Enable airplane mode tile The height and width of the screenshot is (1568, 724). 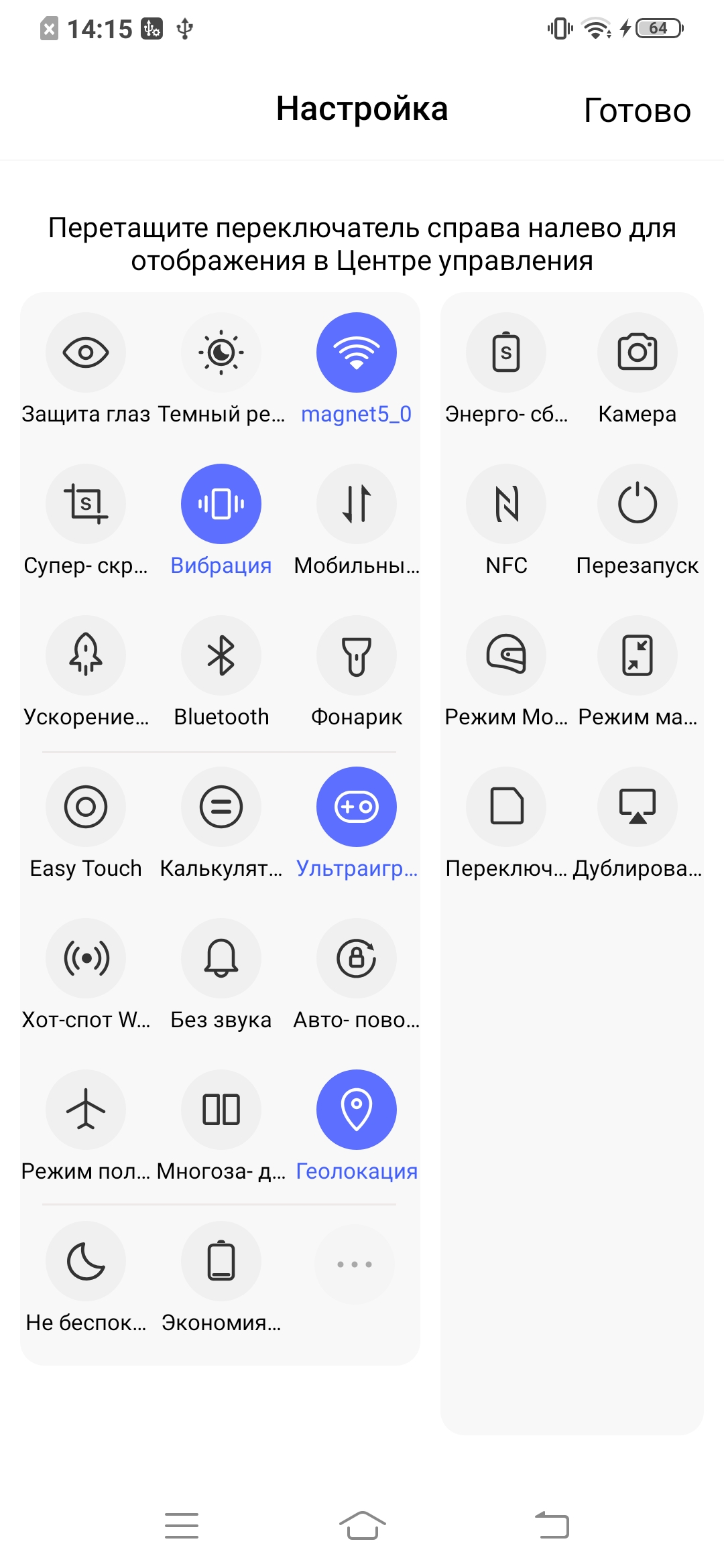click(x=86, y=1110)
